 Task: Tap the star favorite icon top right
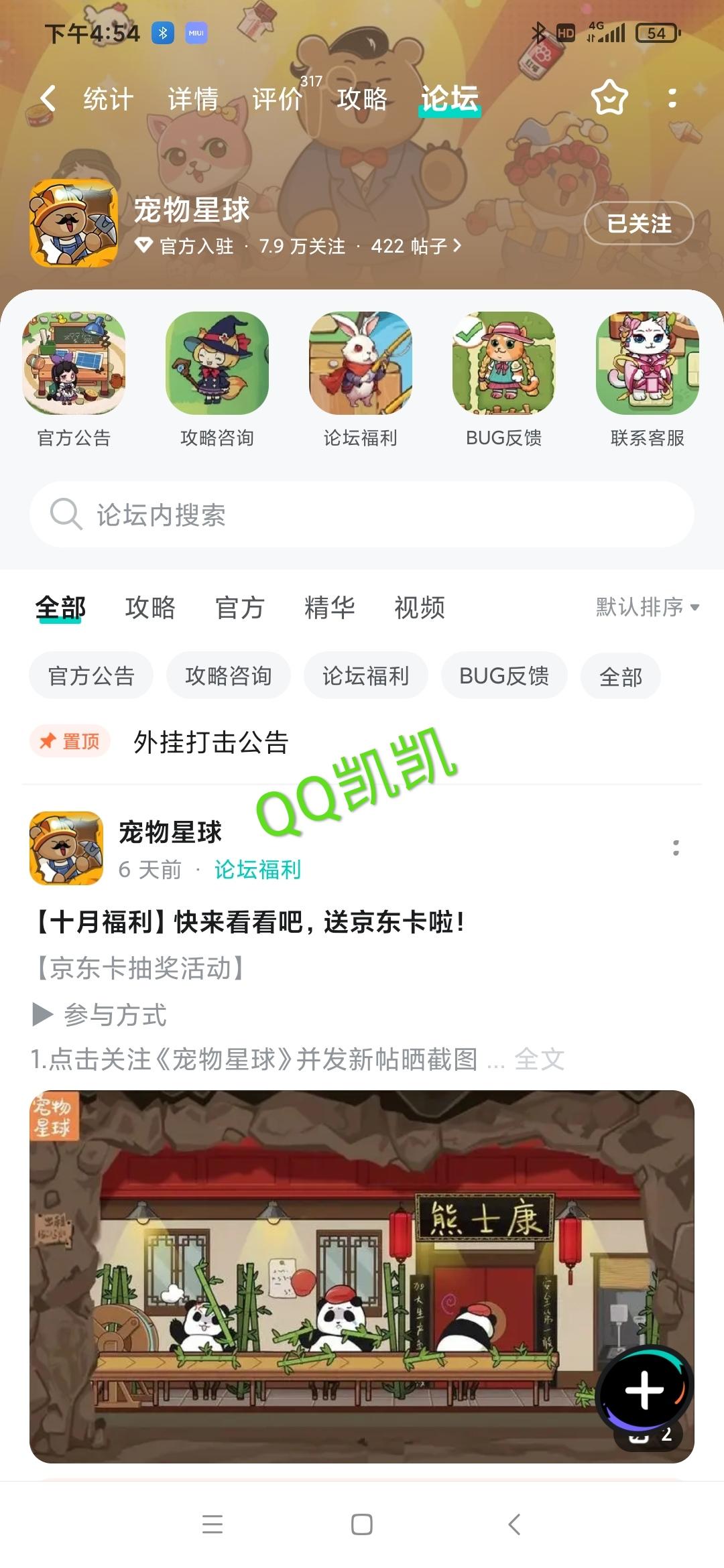click(x=609, y=98)
